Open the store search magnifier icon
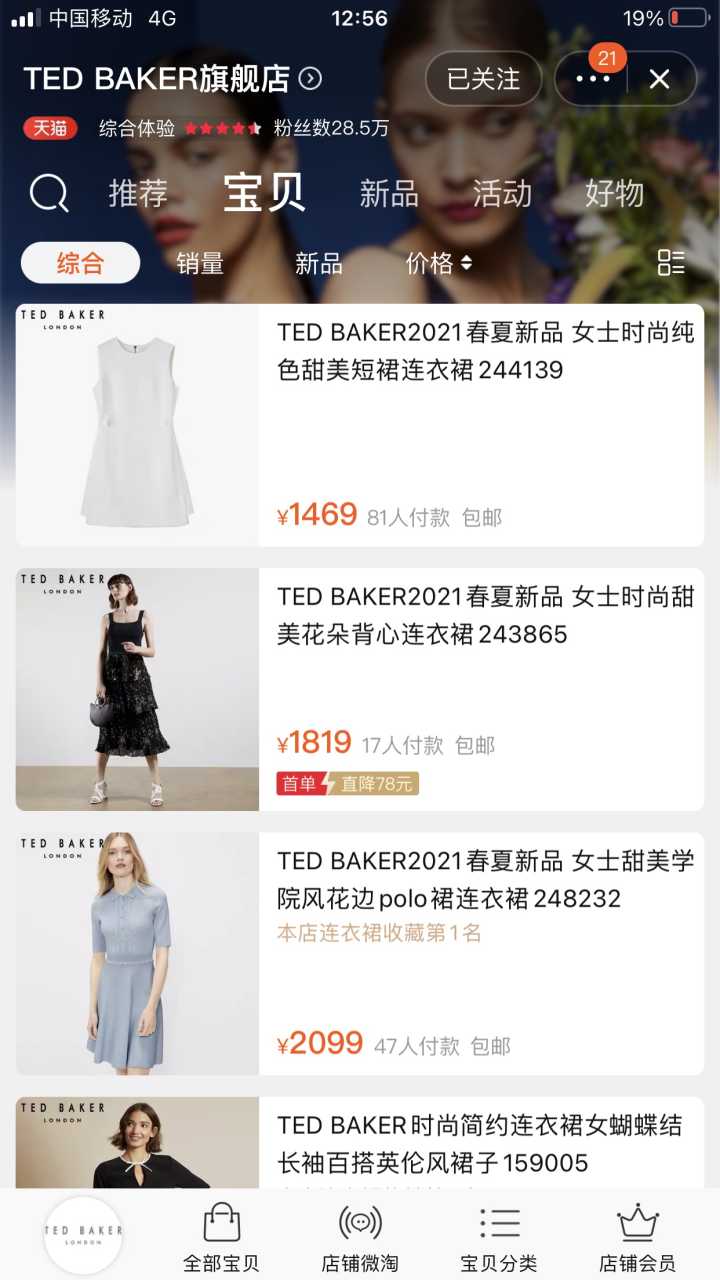 (47, 193)
